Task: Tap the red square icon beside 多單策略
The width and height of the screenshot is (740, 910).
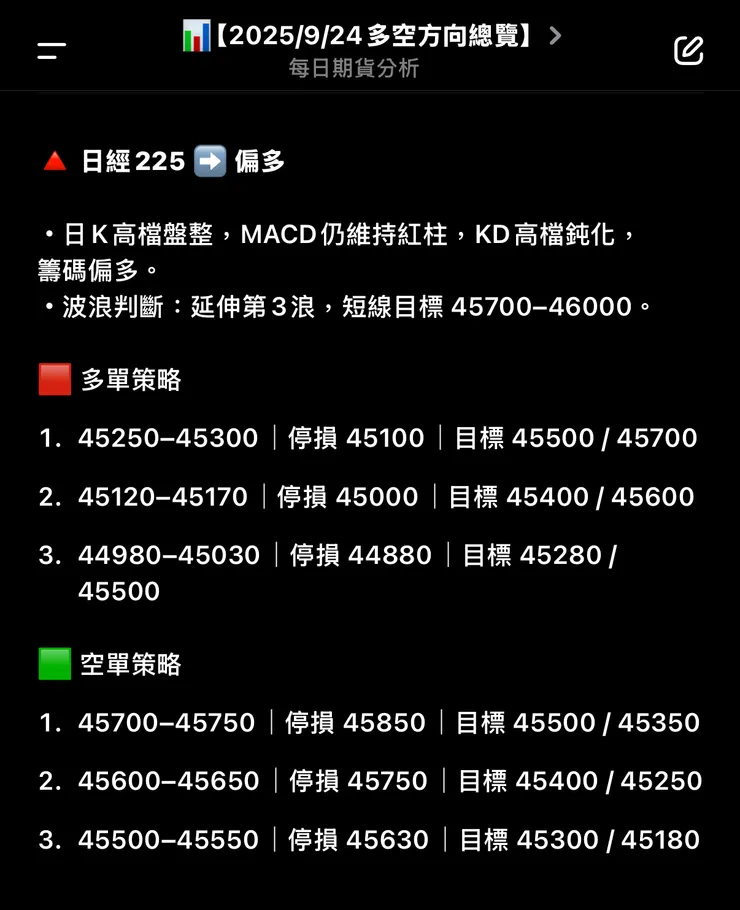Action: [55, 378]
